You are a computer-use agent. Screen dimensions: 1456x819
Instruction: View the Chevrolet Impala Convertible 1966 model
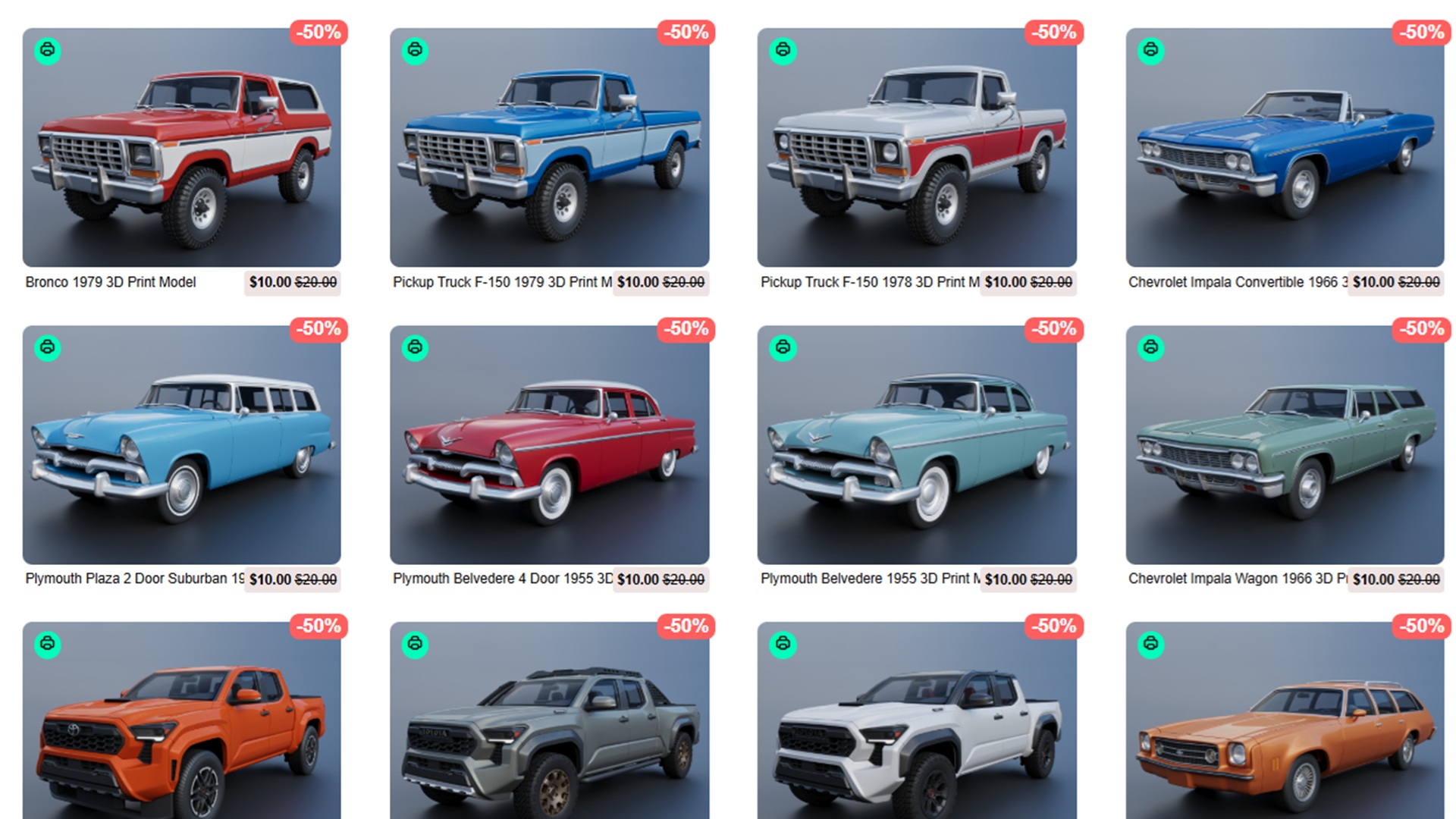point(1285,148)
